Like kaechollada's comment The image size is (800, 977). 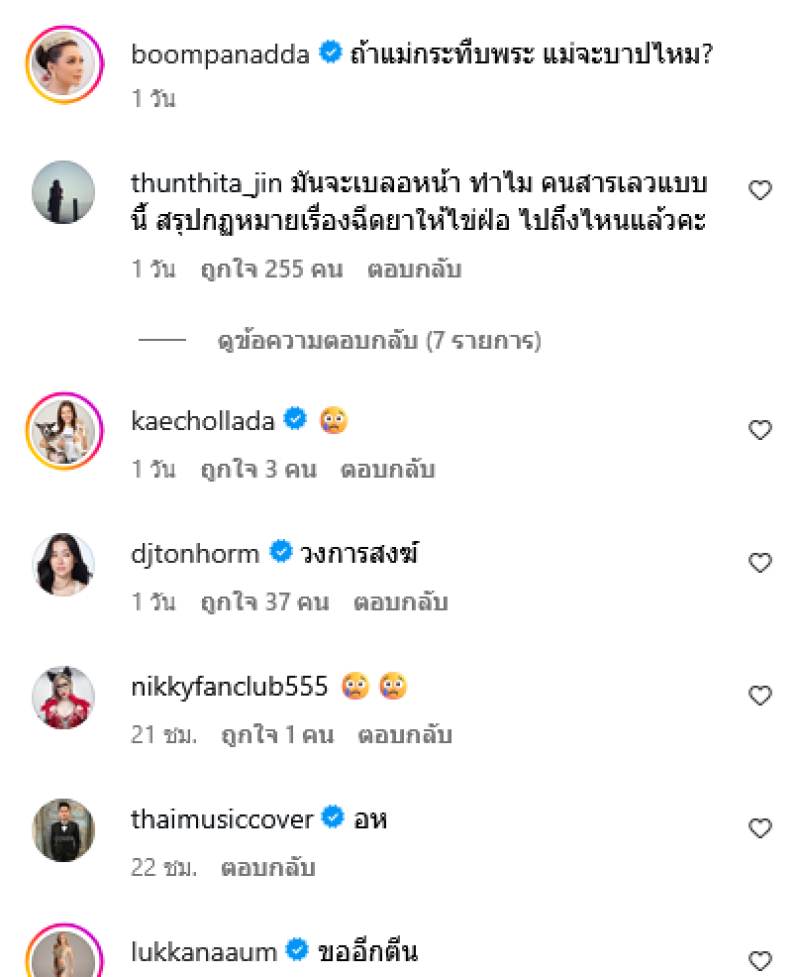click(760, 430)
